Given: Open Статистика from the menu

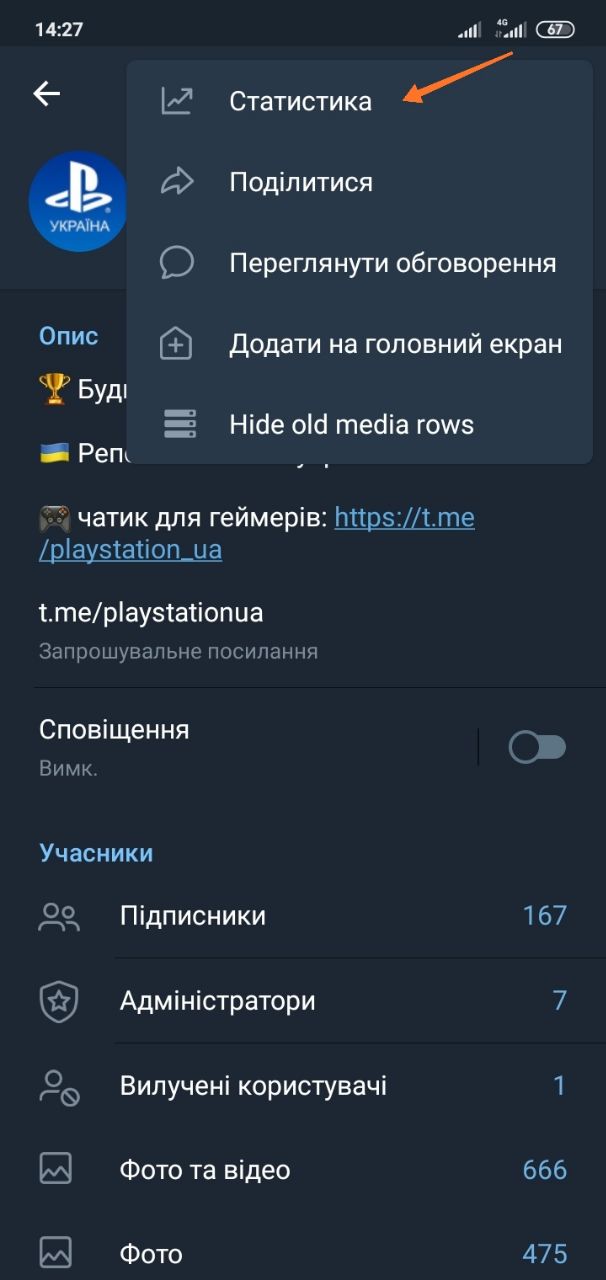Looking at the screenshot, I should 360,101.
